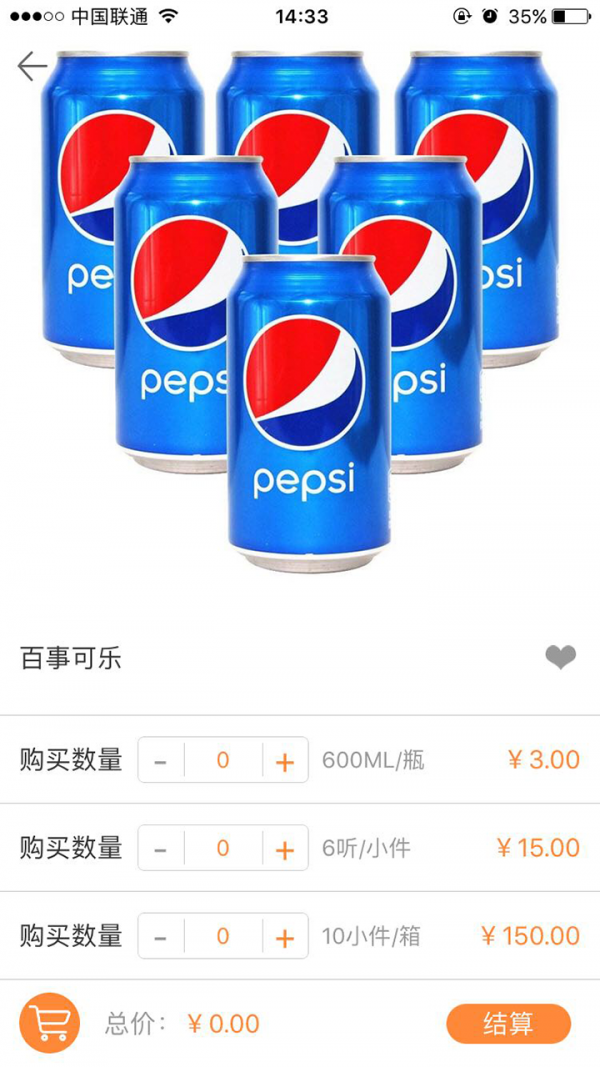Tap the quantity field for 600ML/瓶
Image resolution: width=600 pixels, height=1067 pixels.
(223, 761)
